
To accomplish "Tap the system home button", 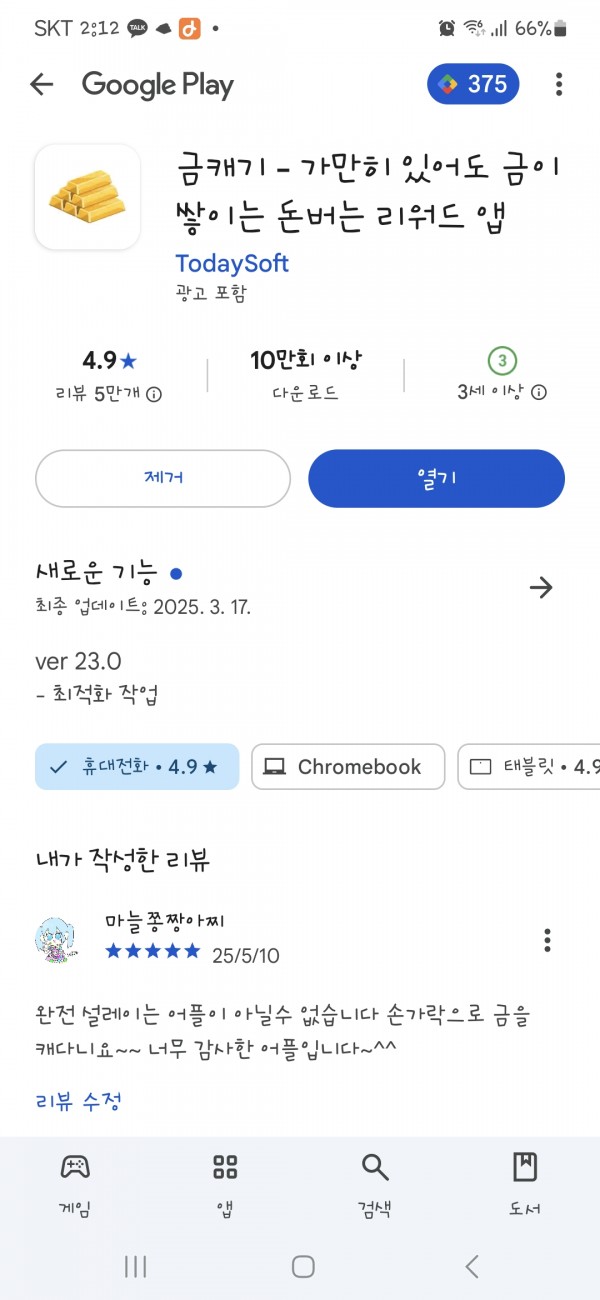I will (x=303, y=1267).
